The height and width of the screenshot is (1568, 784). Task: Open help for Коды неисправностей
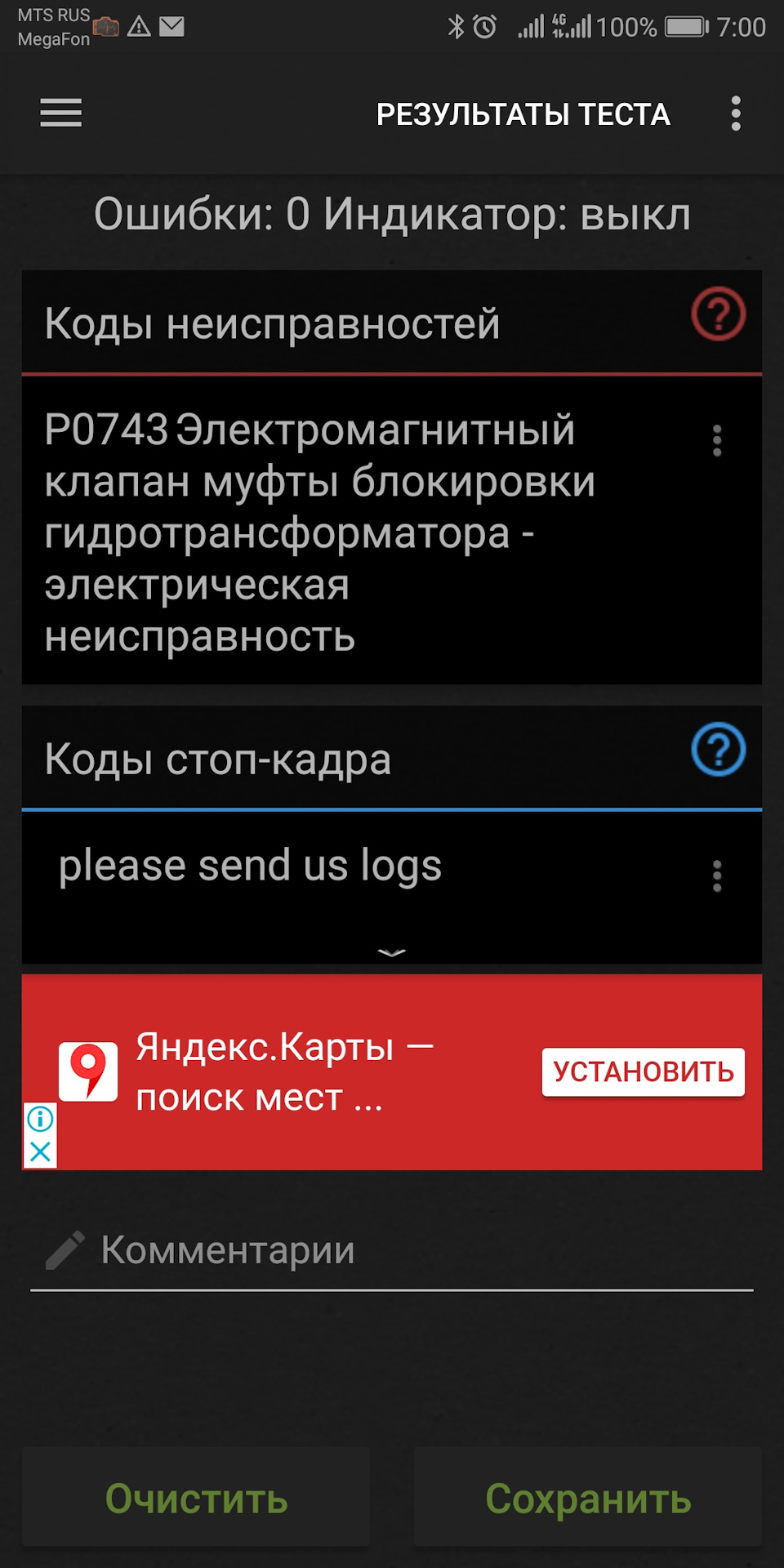718,314
